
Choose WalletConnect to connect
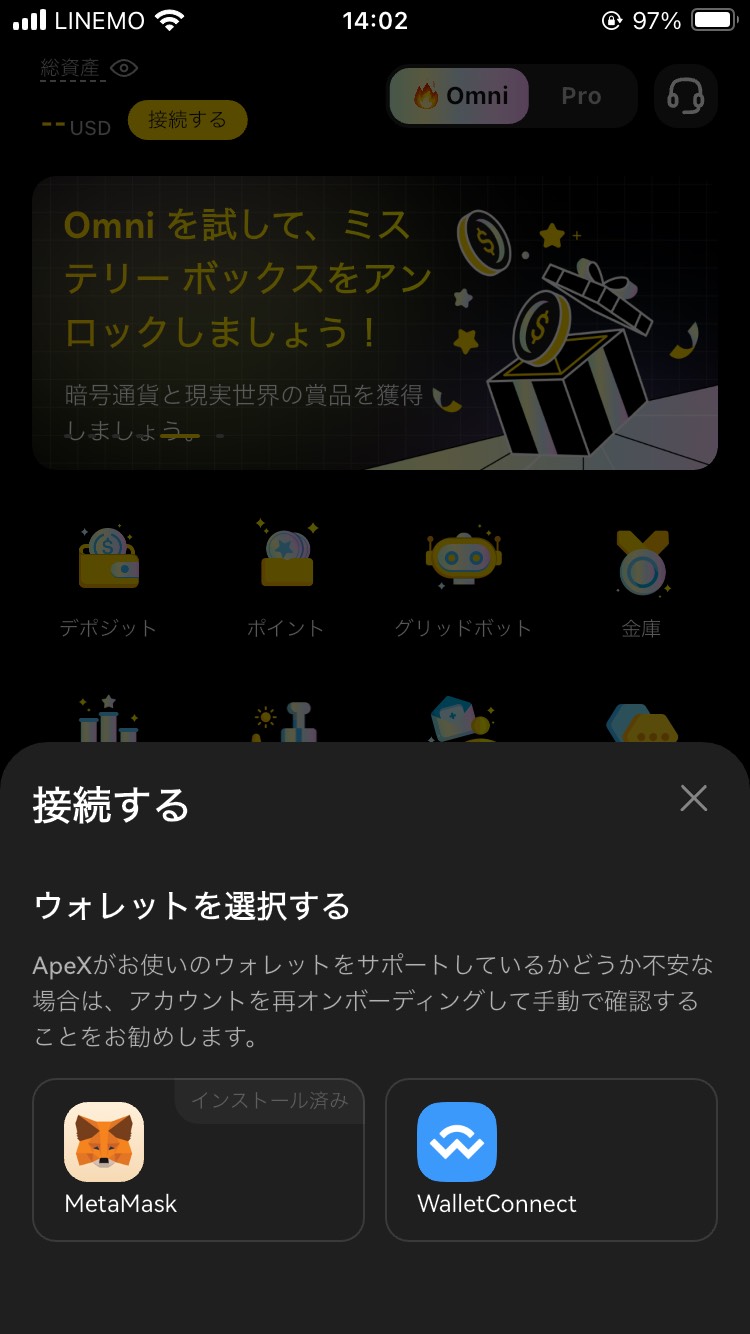pos(551,1160)
